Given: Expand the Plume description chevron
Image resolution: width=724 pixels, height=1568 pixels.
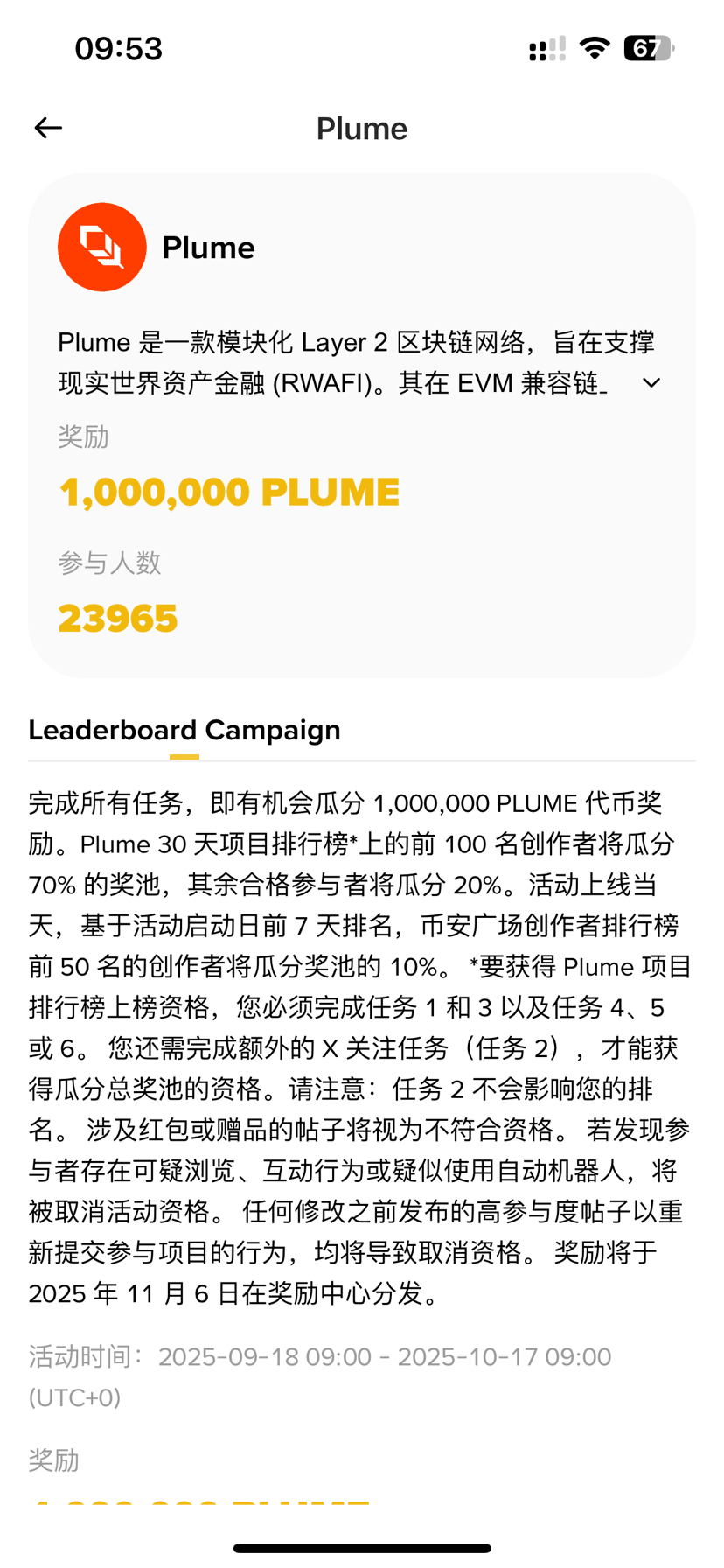Looking at the screenshot, I should [x=651, y=382].
